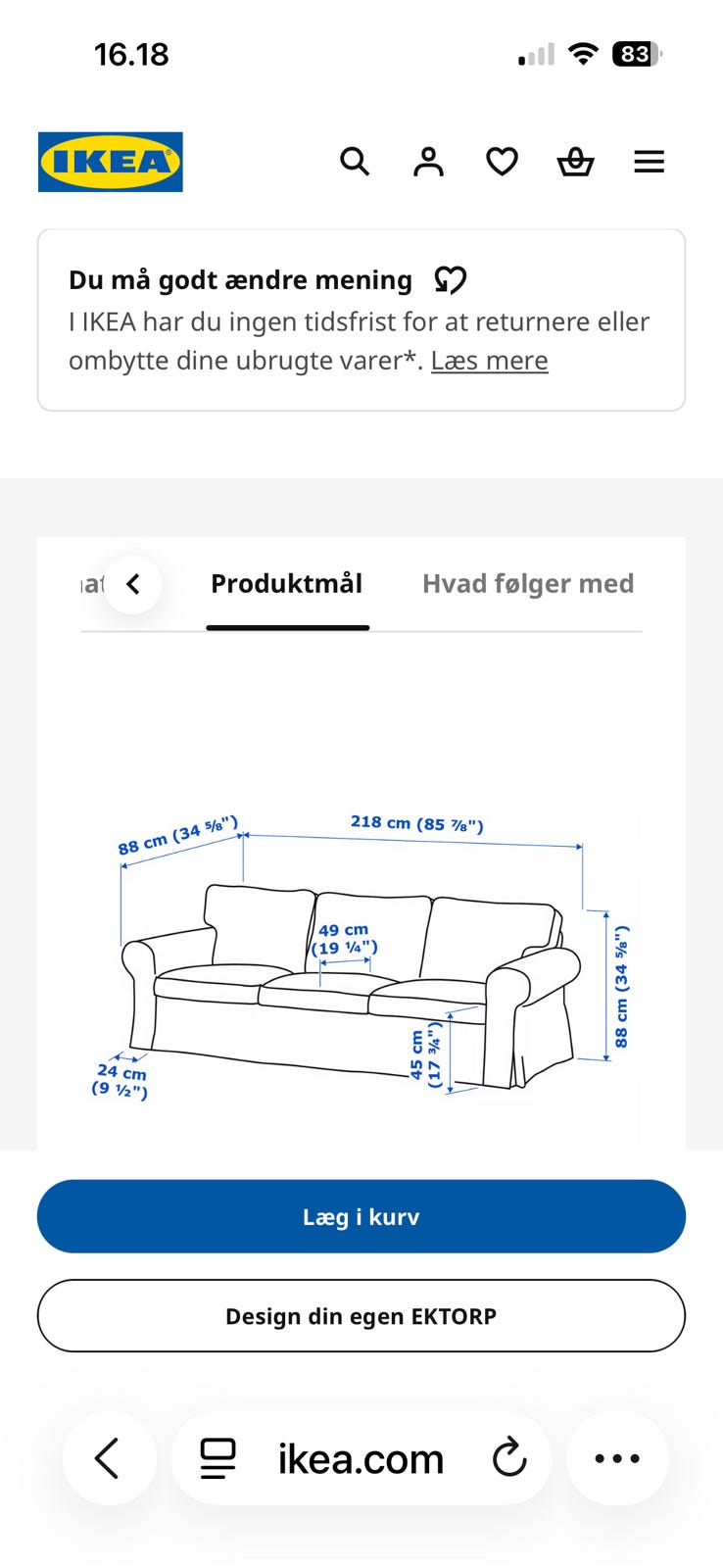
Task: Open the shopping basket icon
Action: pos(576,162)
